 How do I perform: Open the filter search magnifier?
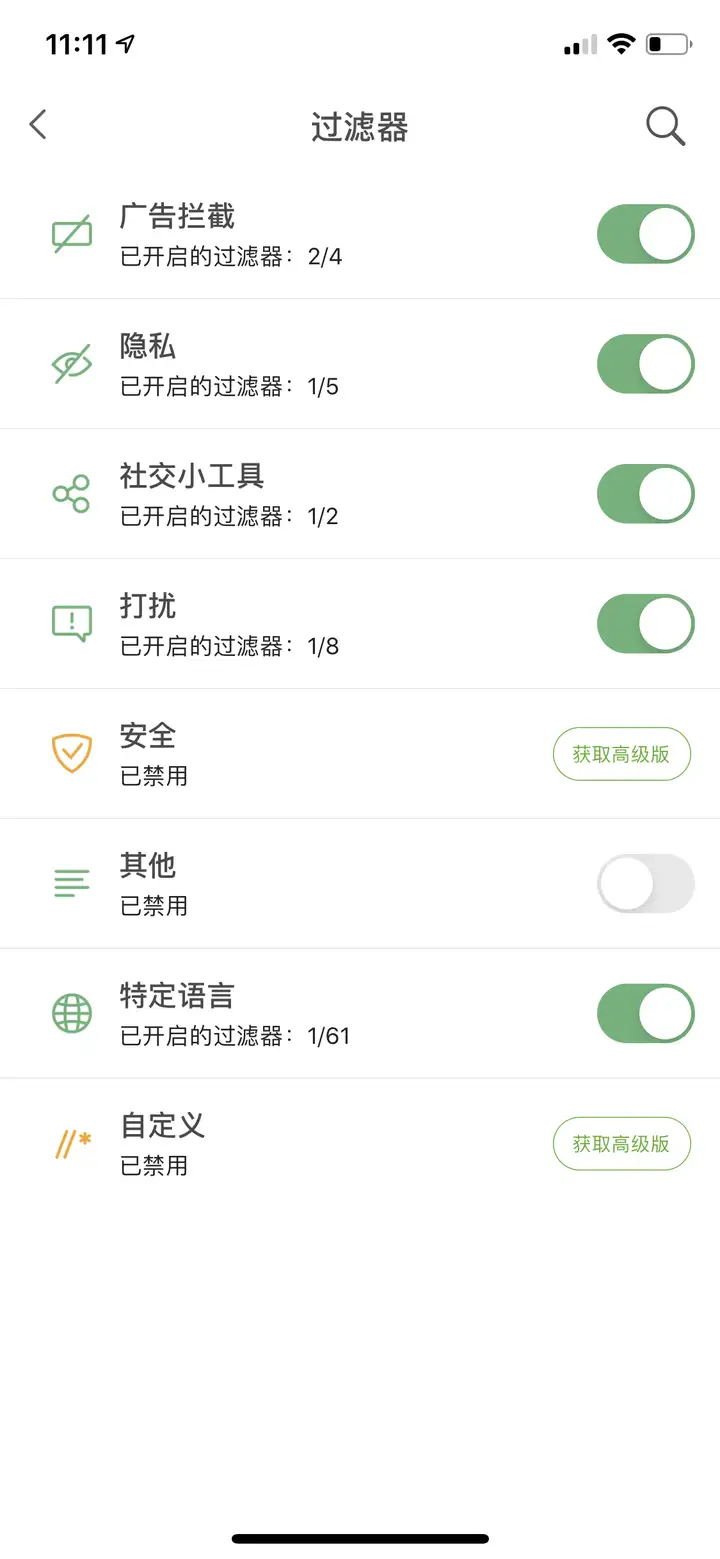665,126
